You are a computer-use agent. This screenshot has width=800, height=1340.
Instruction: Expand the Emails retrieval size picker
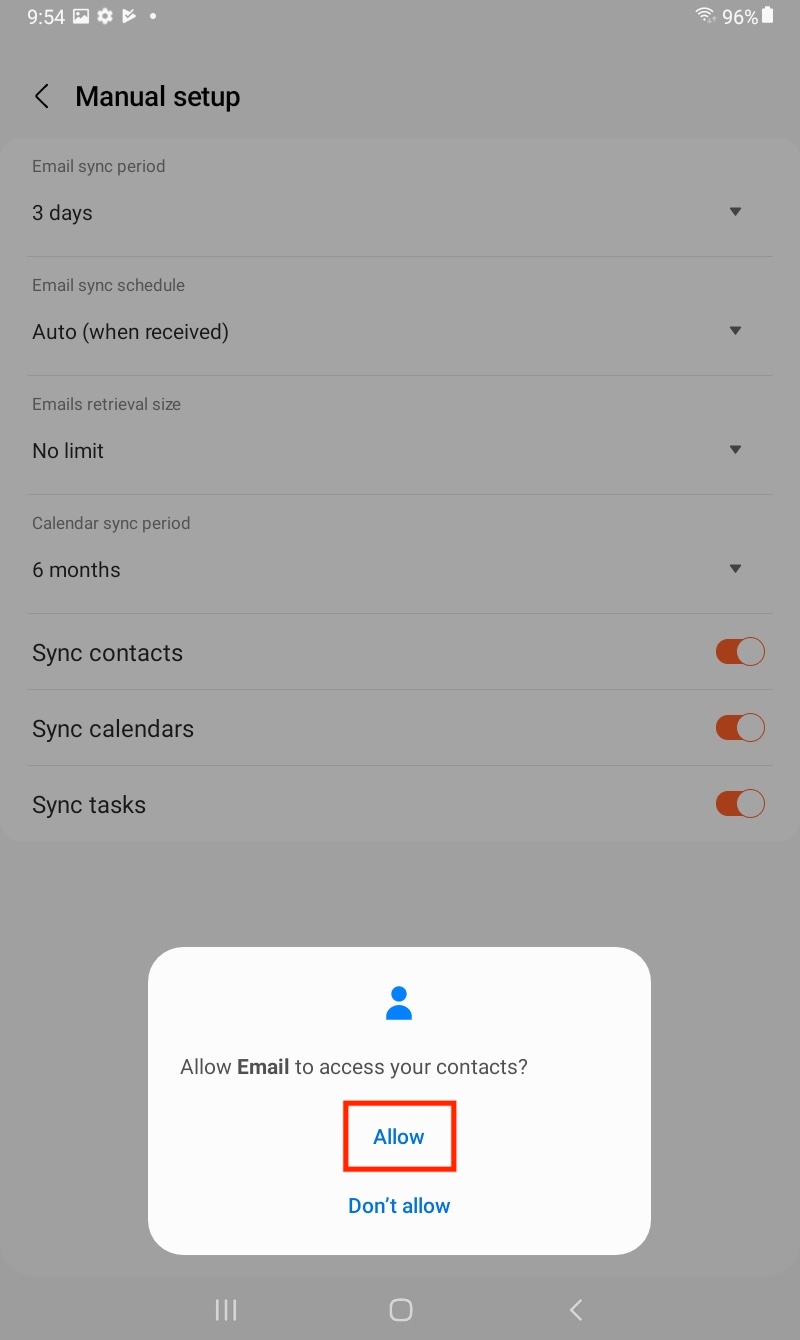click(x=400, y=436)
